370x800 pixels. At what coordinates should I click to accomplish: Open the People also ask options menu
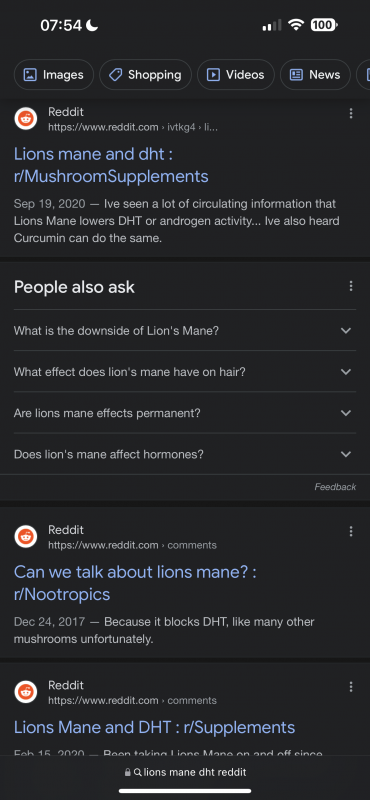[x=351, y=286]
